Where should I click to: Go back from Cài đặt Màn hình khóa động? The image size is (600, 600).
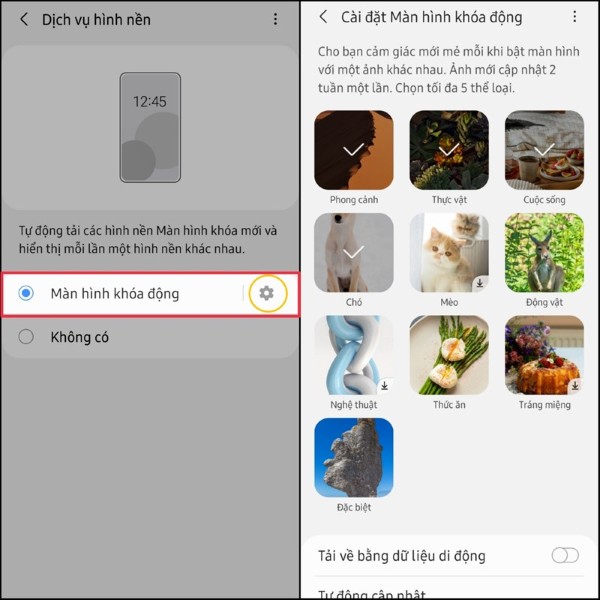(x=323, y=17)
